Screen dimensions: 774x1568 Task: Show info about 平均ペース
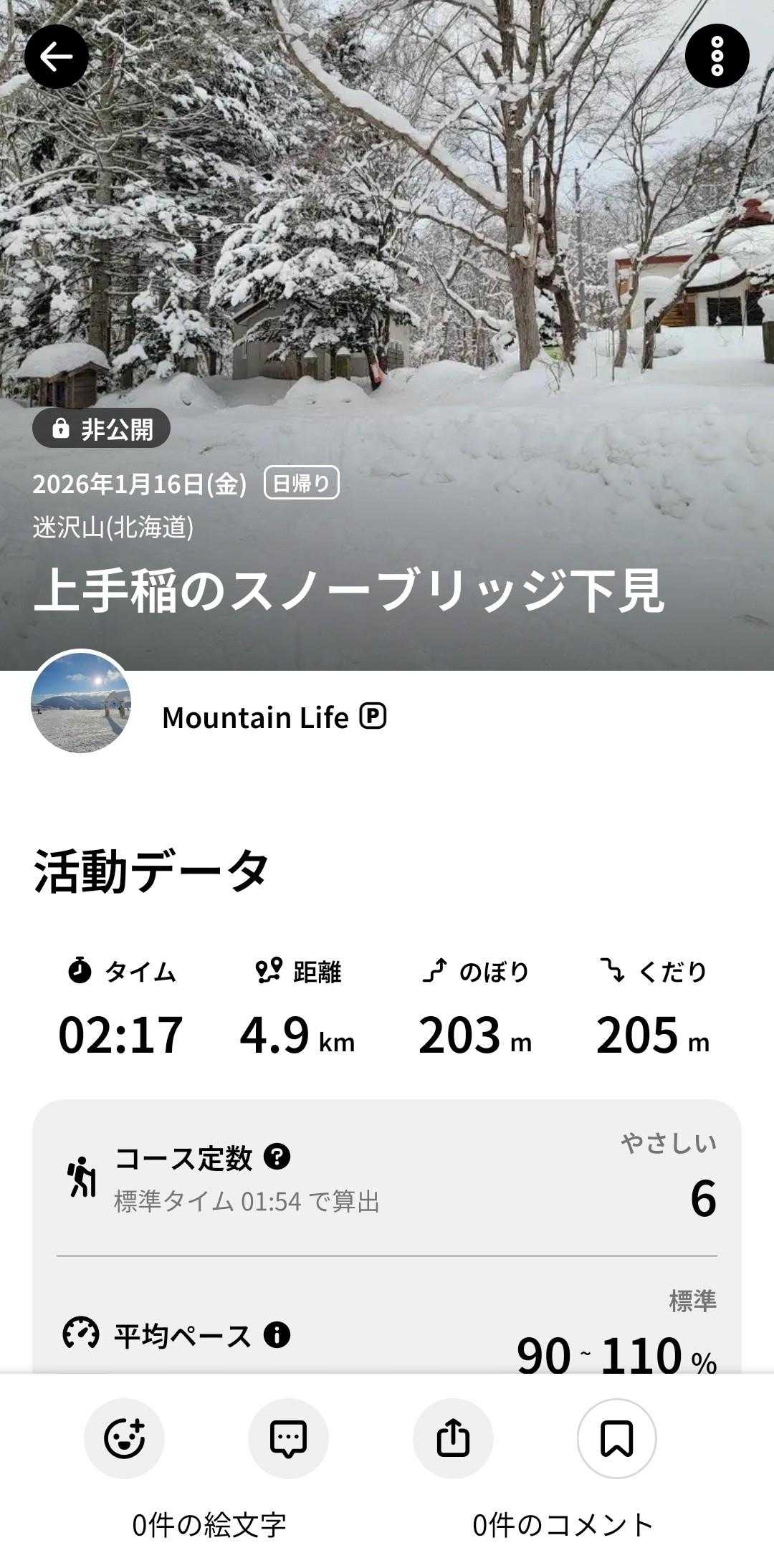pyautogui.click(x=277, y=1334)
